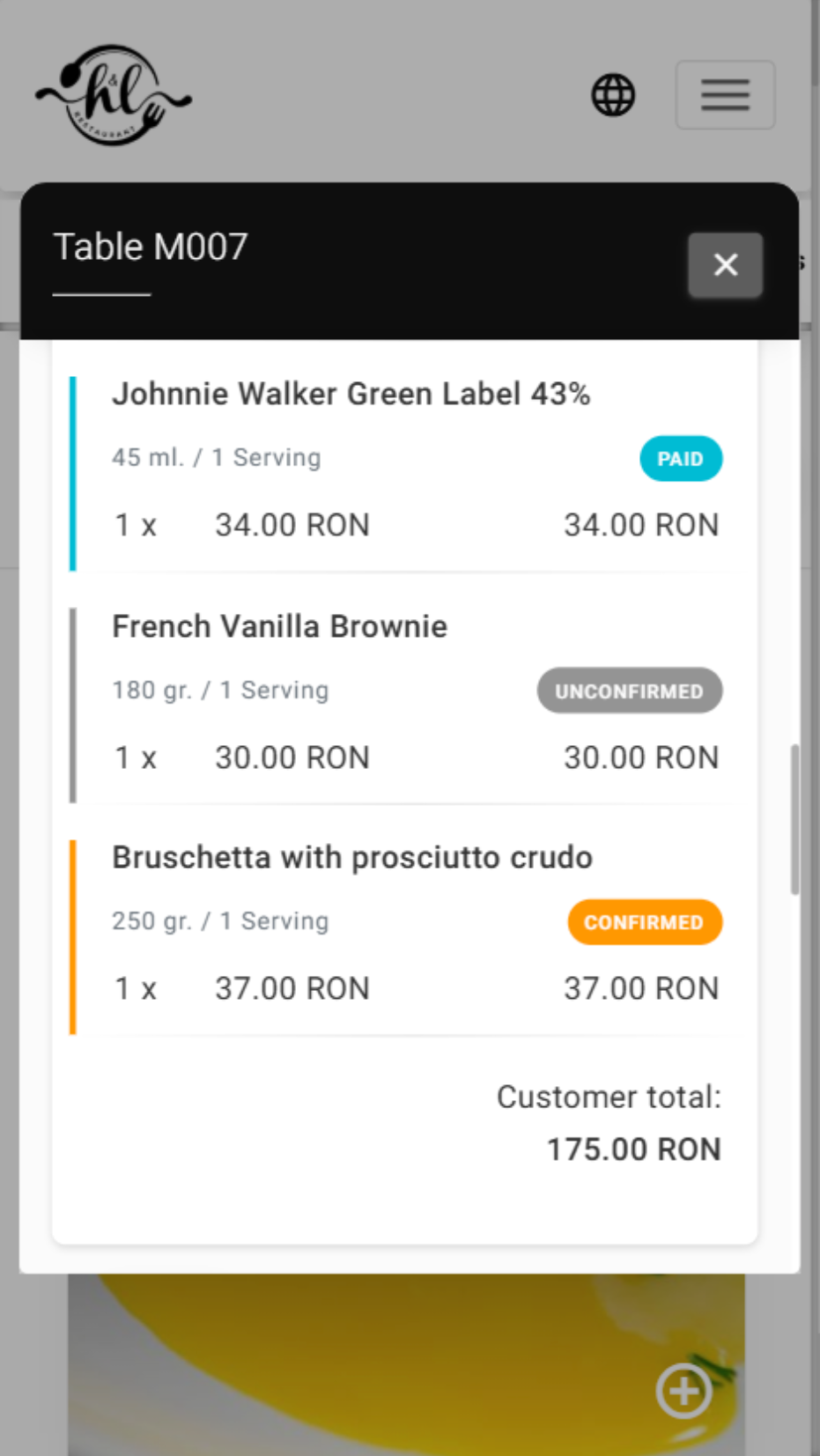Click the cyan status bar beside Johnnie Walker

tap(73, 471)
